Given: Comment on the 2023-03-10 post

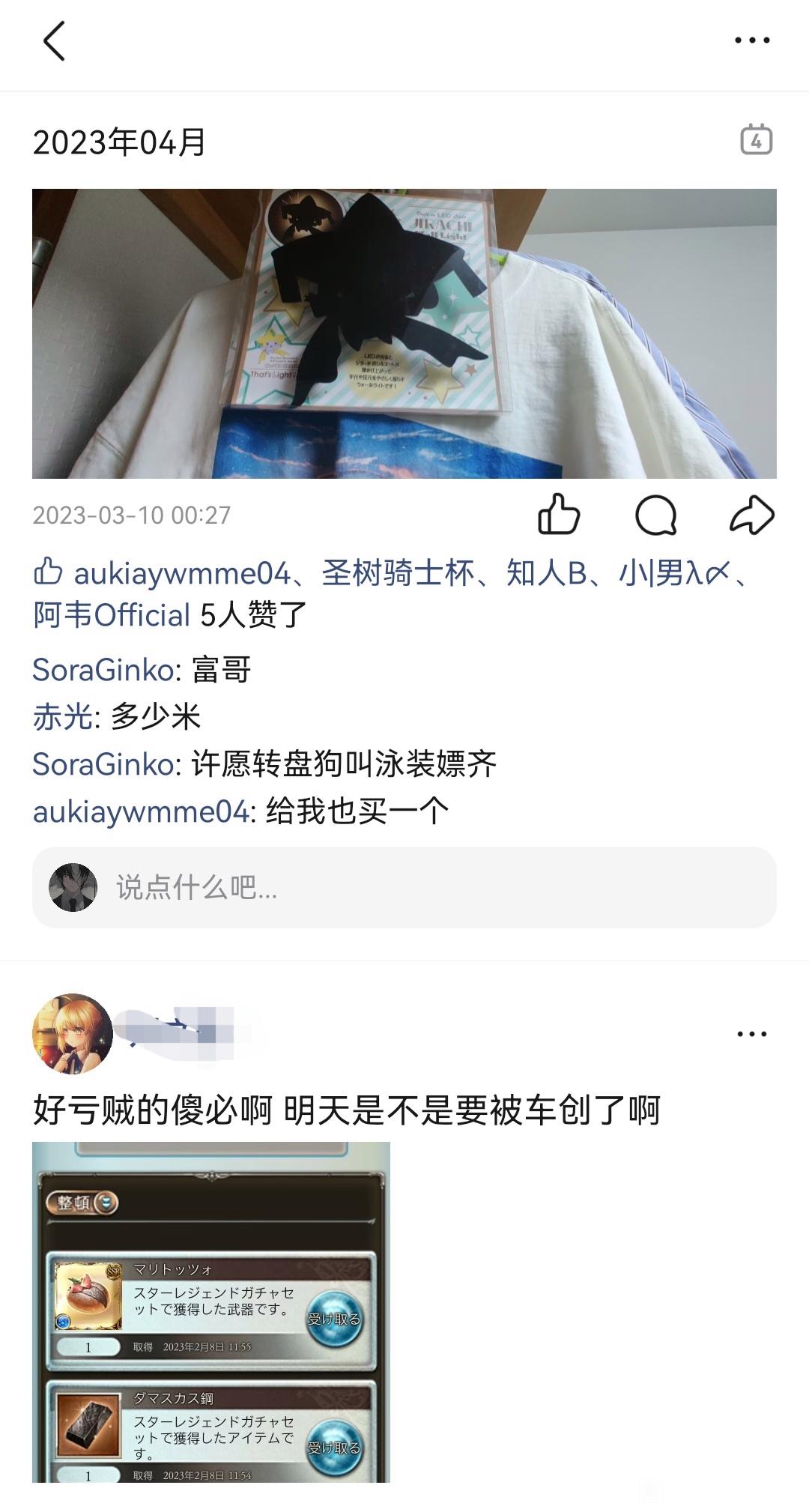Looking at the screenshot, I should pyautogui.click(x=655, y=515).
